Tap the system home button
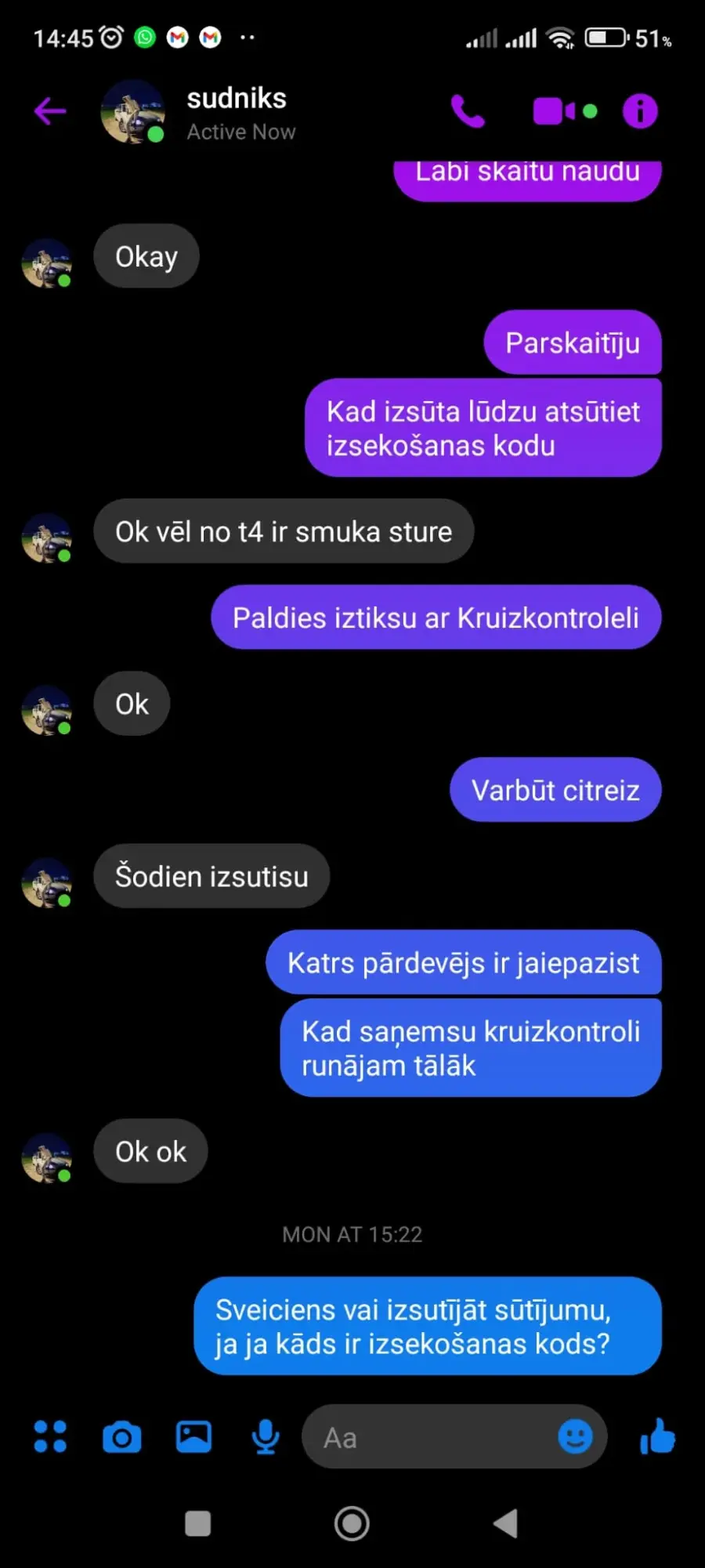 click(x=352, y=1524)
